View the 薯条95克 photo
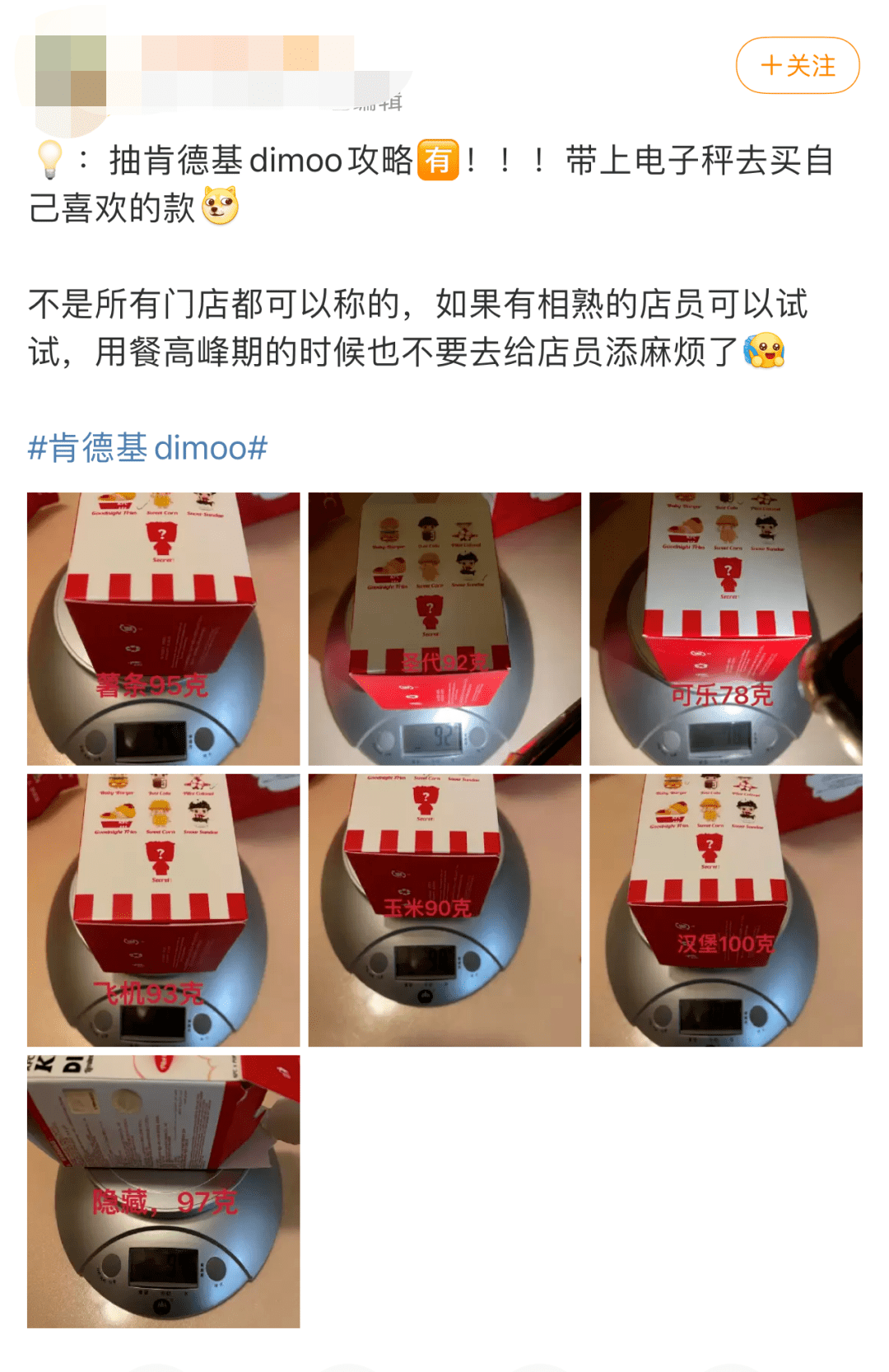Viewport: 889px width, 1372px height. pos(163,628)
